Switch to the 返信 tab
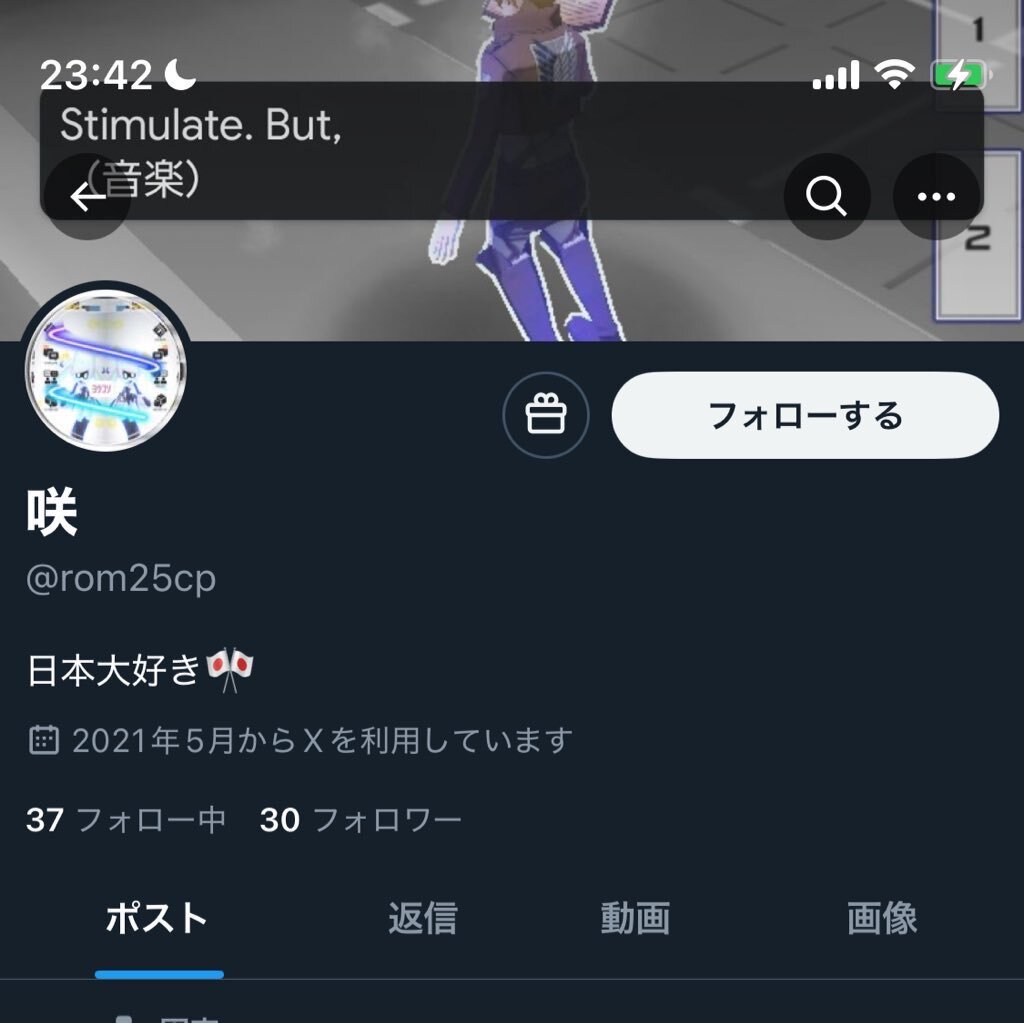 pyautogui.click(x=422, y=918)
